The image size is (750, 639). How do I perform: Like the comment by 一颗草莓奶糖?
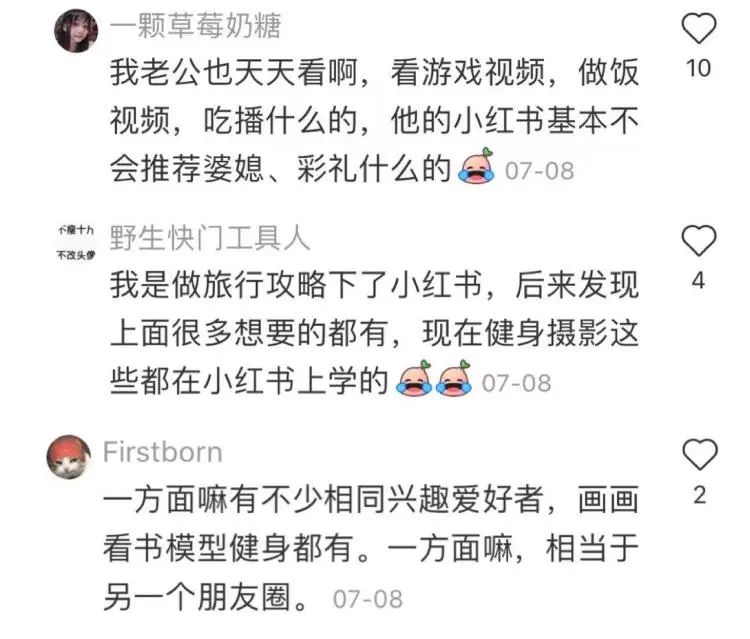[x=698, y=29]
